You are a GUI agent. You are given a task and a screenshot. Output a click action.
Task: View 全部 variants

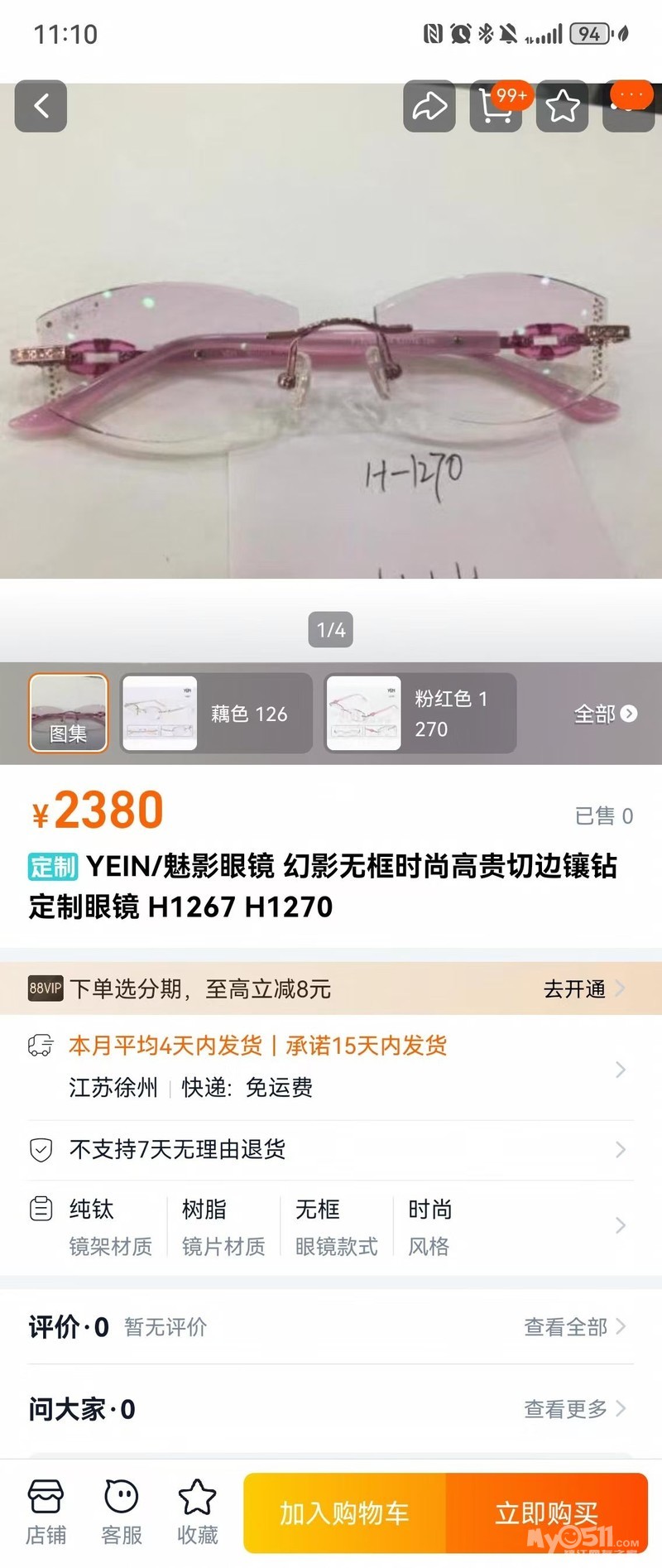coord(605,714)
